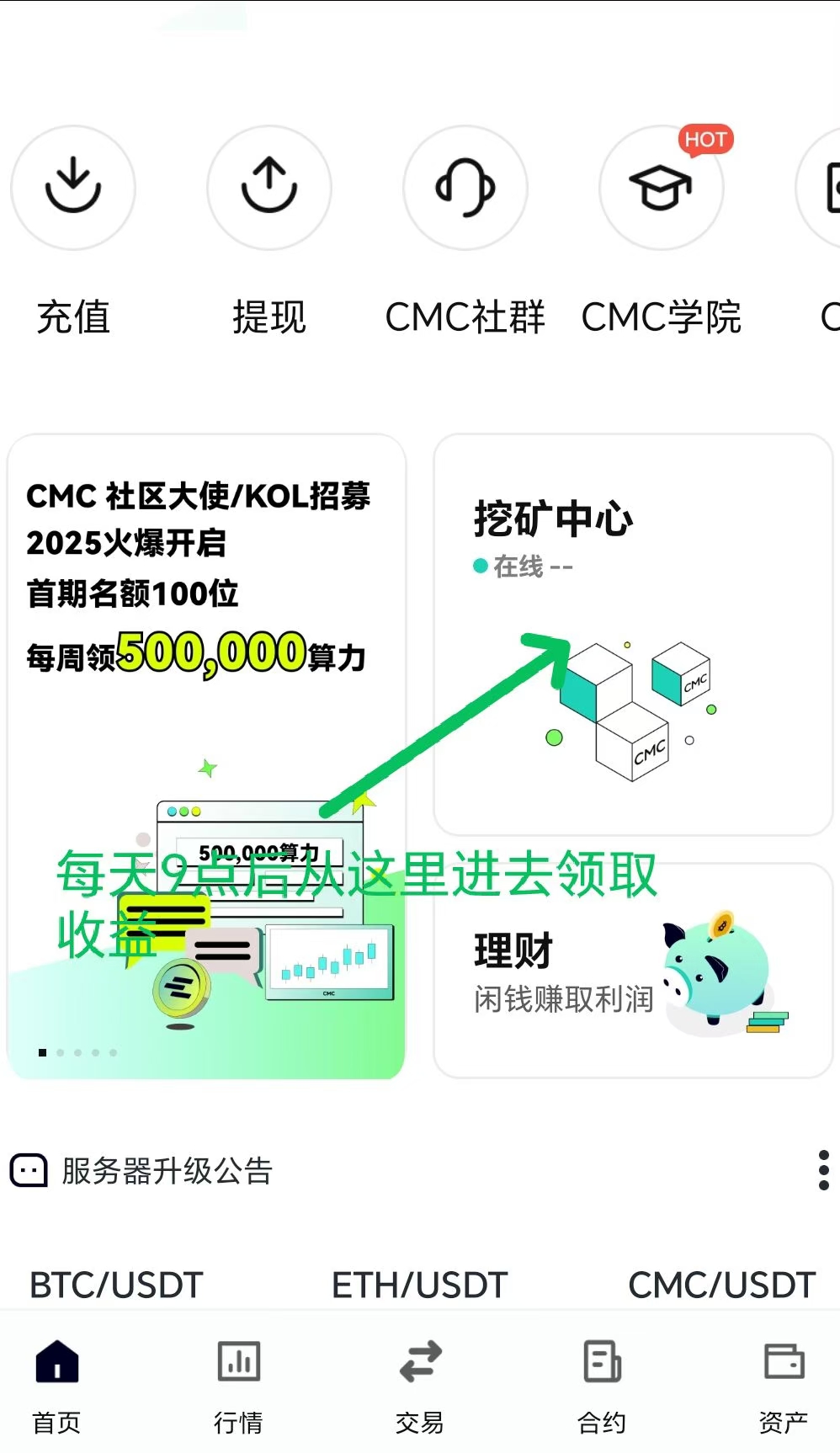Select the BTC/USDT trading pair
This screenshot has width=840, height=1453.
(116, 1285)
